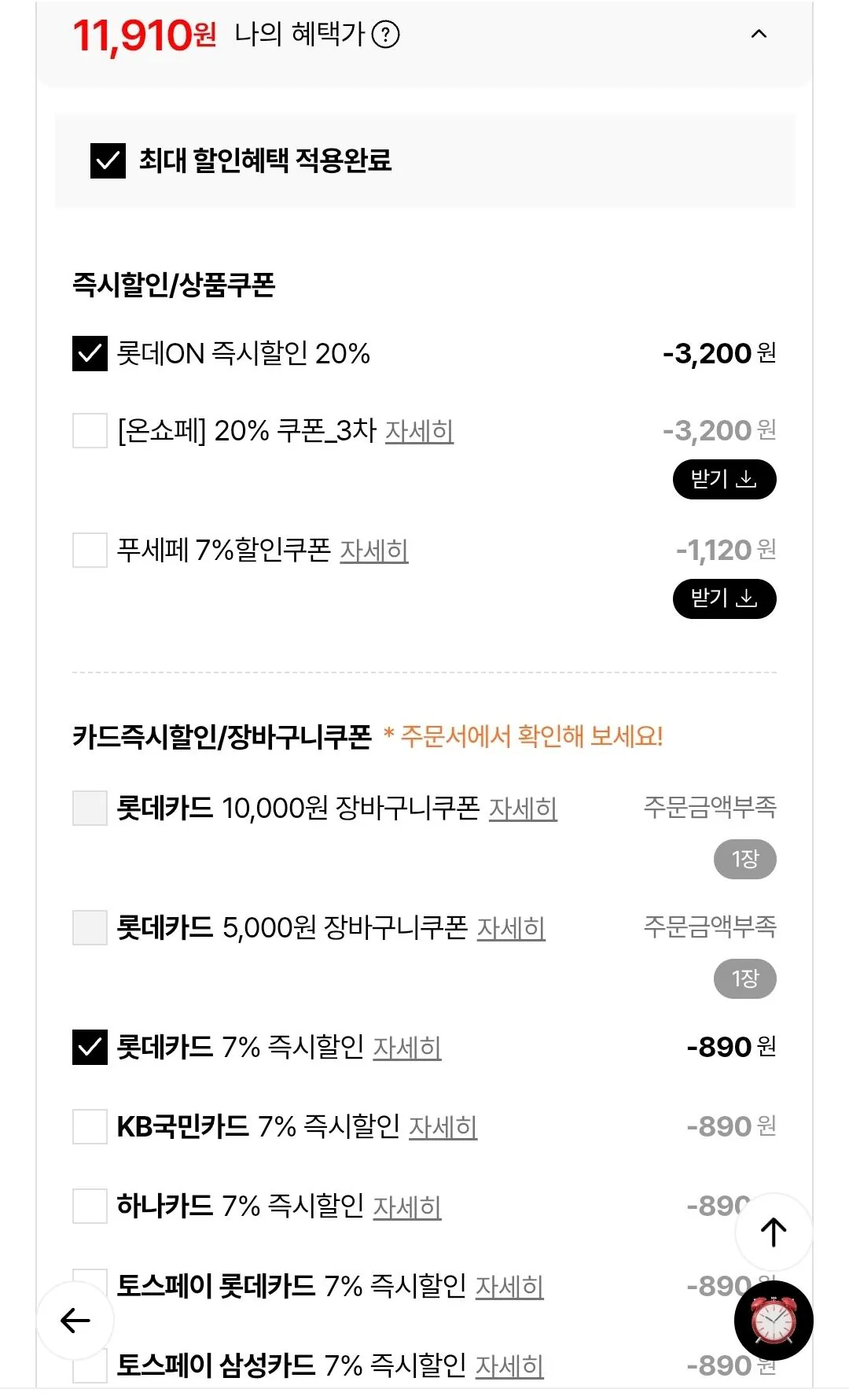
Task: Click 받기 for [온쇼페] 20% coupon
Action: pyautogui.click(x=724, y=479)
